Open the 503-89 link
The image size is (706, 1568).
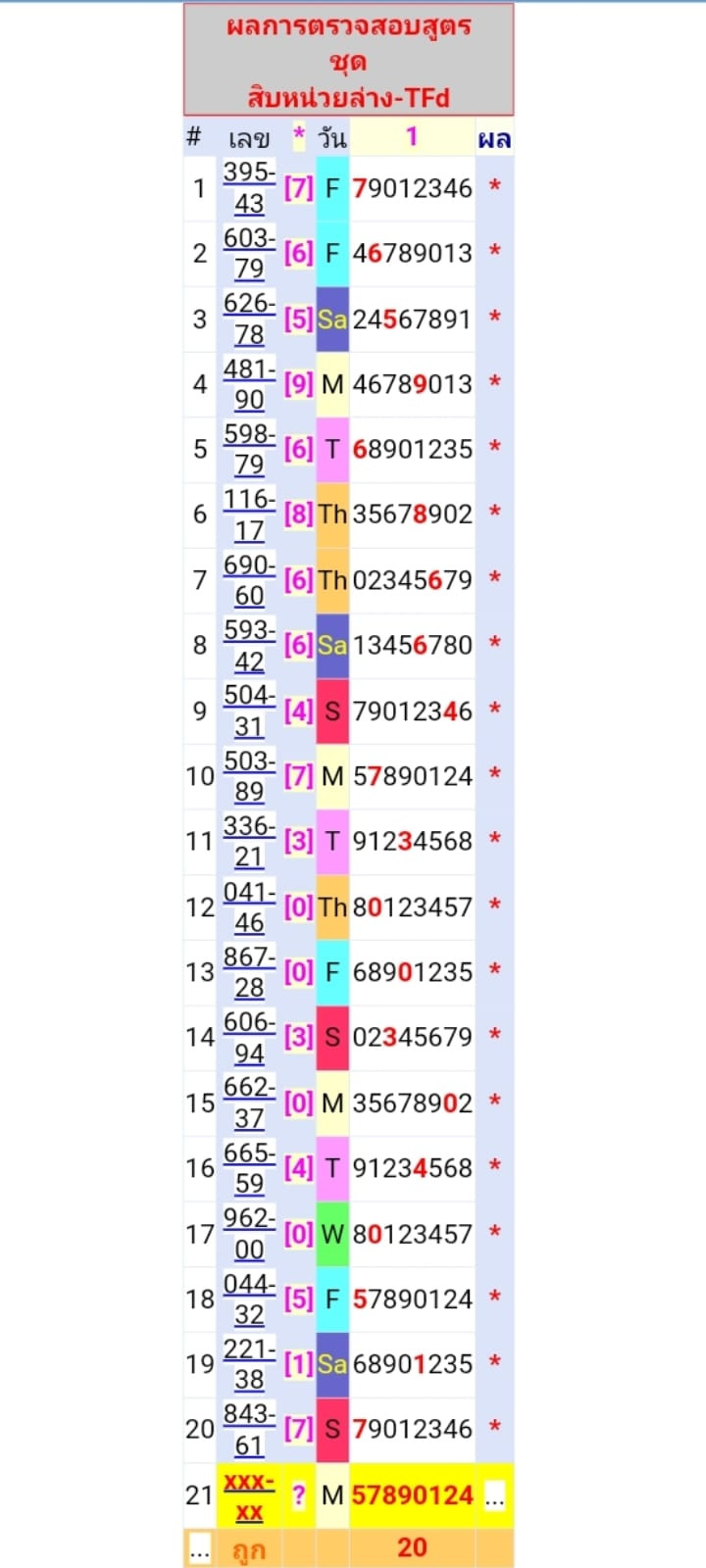tap(249, 776)
